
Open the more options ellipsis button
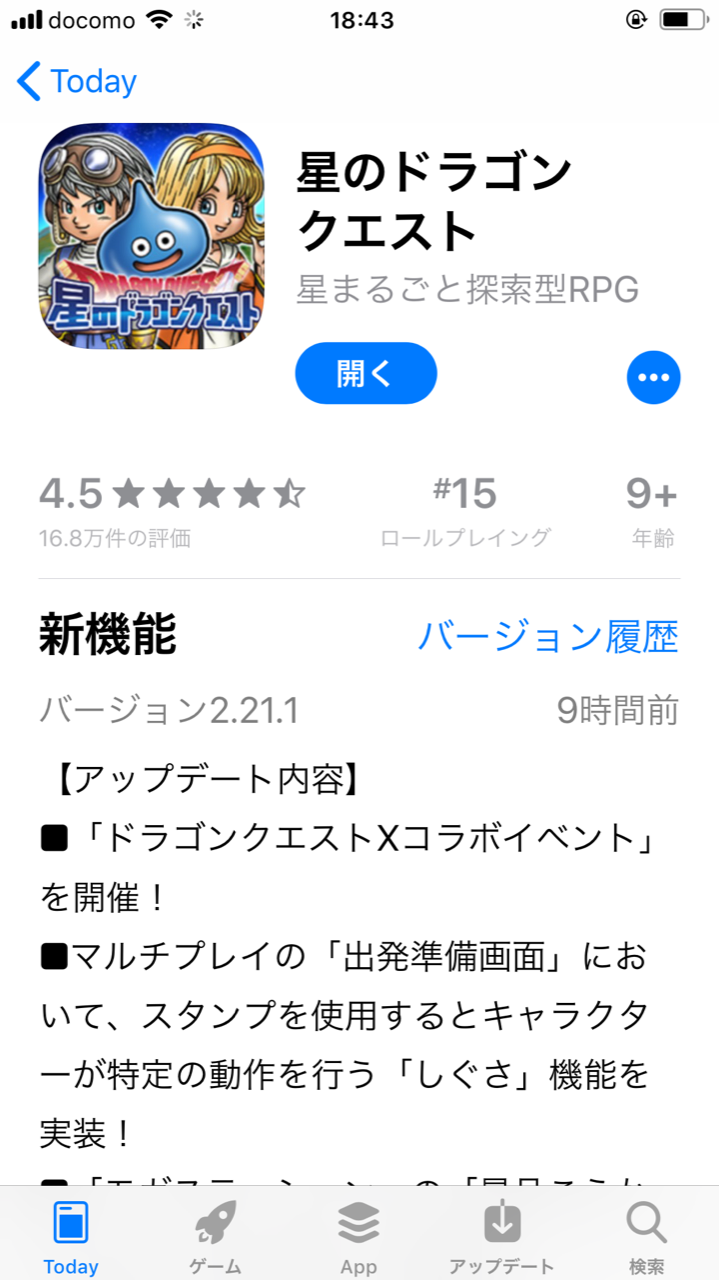pyautogui.click(x=653, y=377)
